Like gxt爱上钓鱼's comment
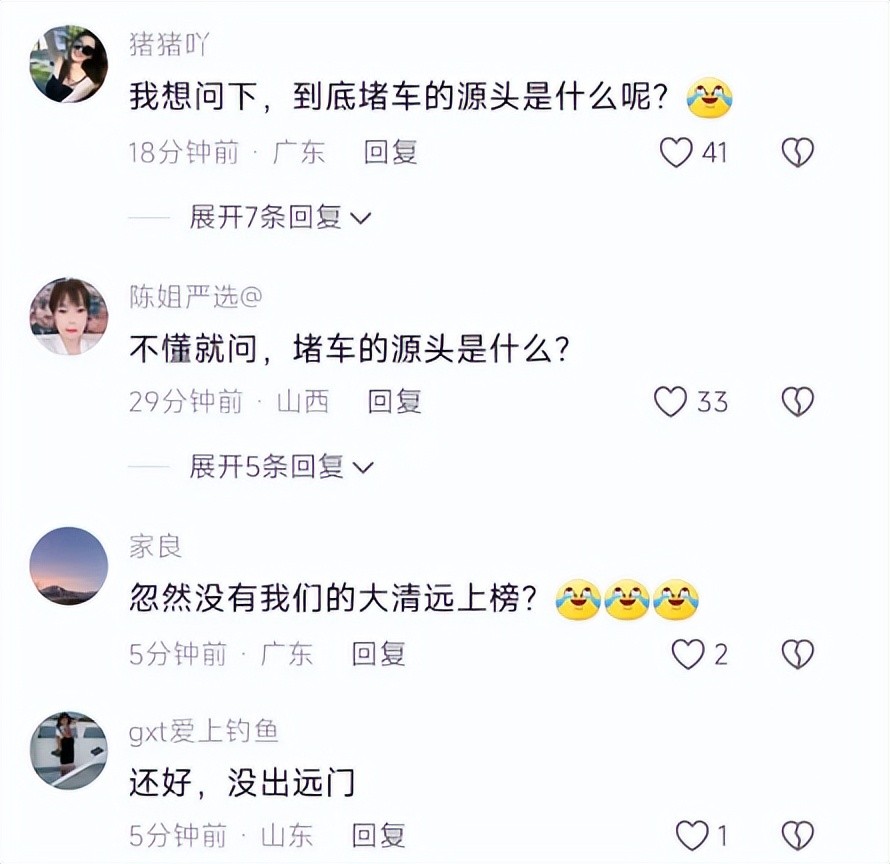The width and height of the screenshot is (890, 864). [x=692, y=835]
